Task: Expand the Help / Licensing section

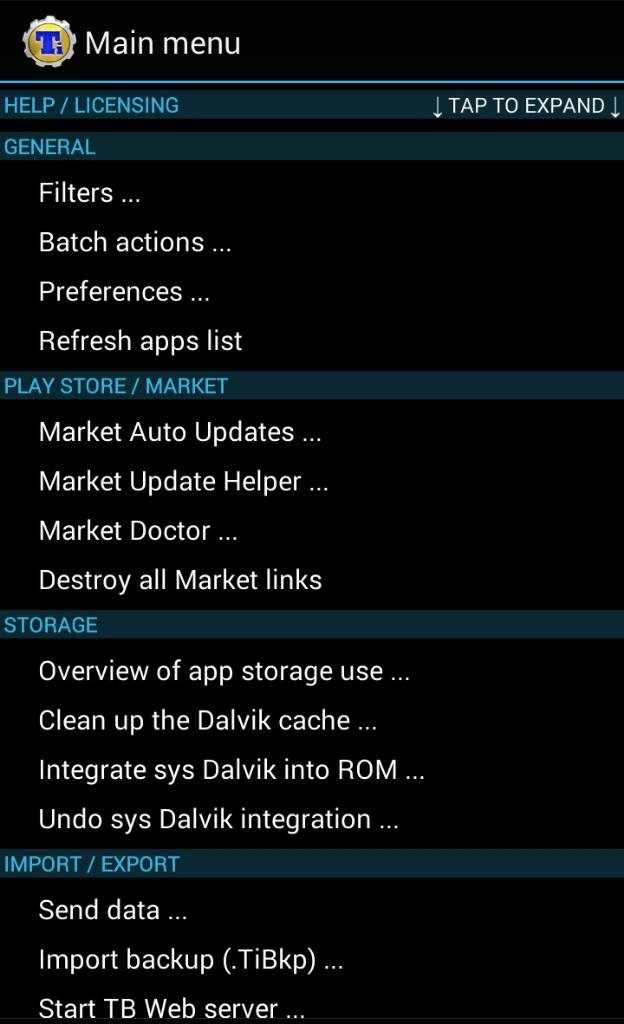Action: click(x=312, y=105)
